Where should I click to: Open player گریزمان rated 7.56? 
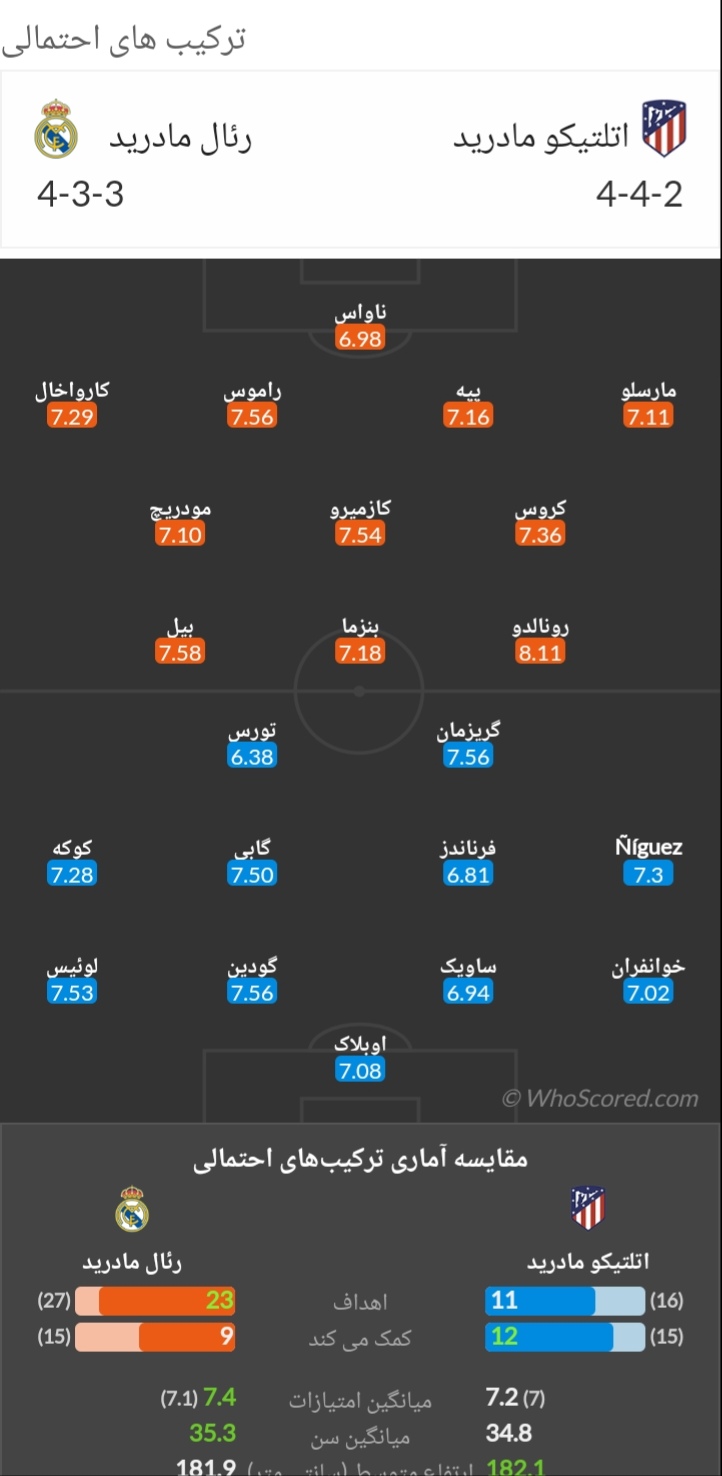pos(469,745)
